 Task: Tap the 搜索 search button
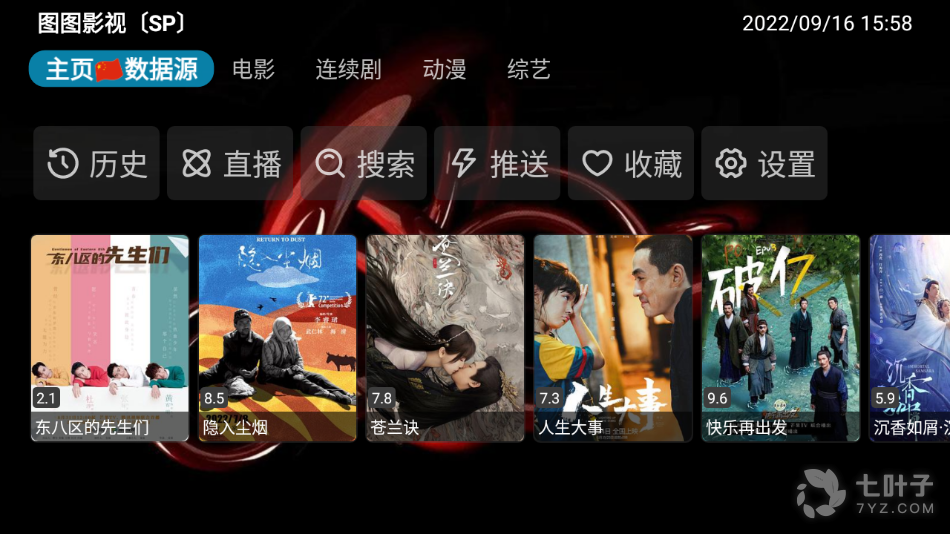(364, 163)
